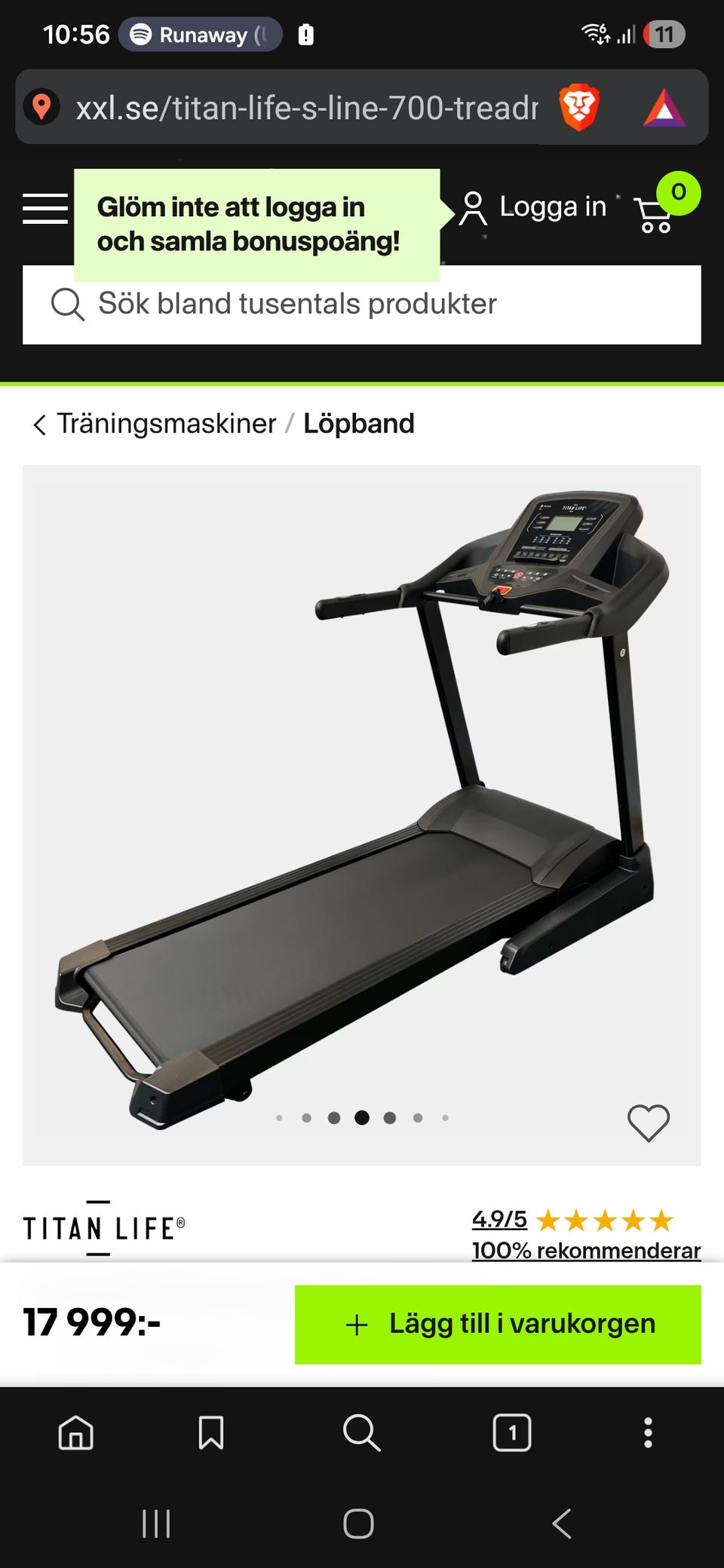The height and width of the screenshot is (1568, 724).
Task: Tap the system back button
Action: 562,1524
